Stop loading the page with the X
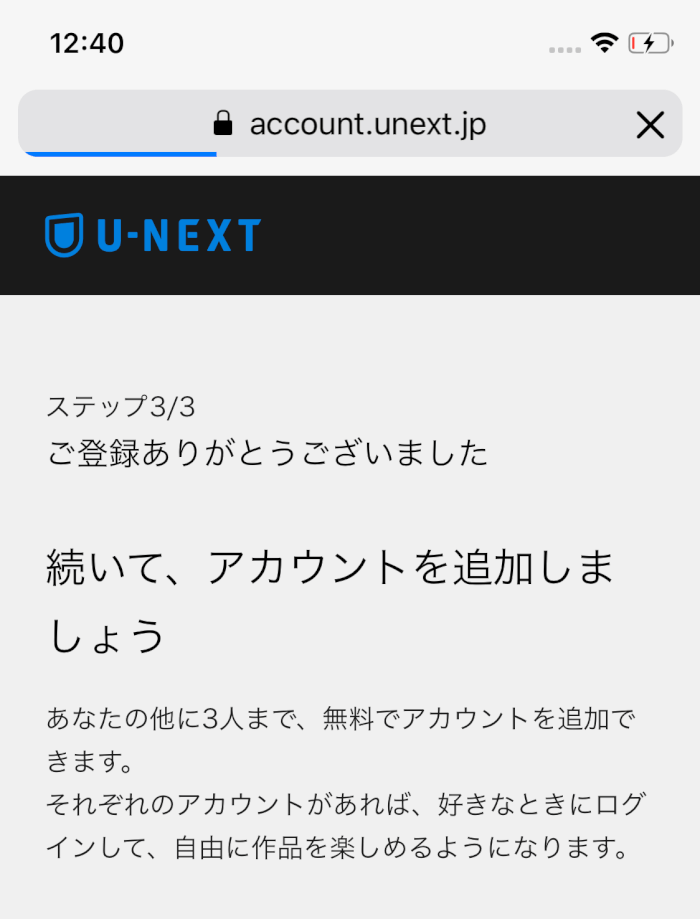 click(x=650, y=125)
